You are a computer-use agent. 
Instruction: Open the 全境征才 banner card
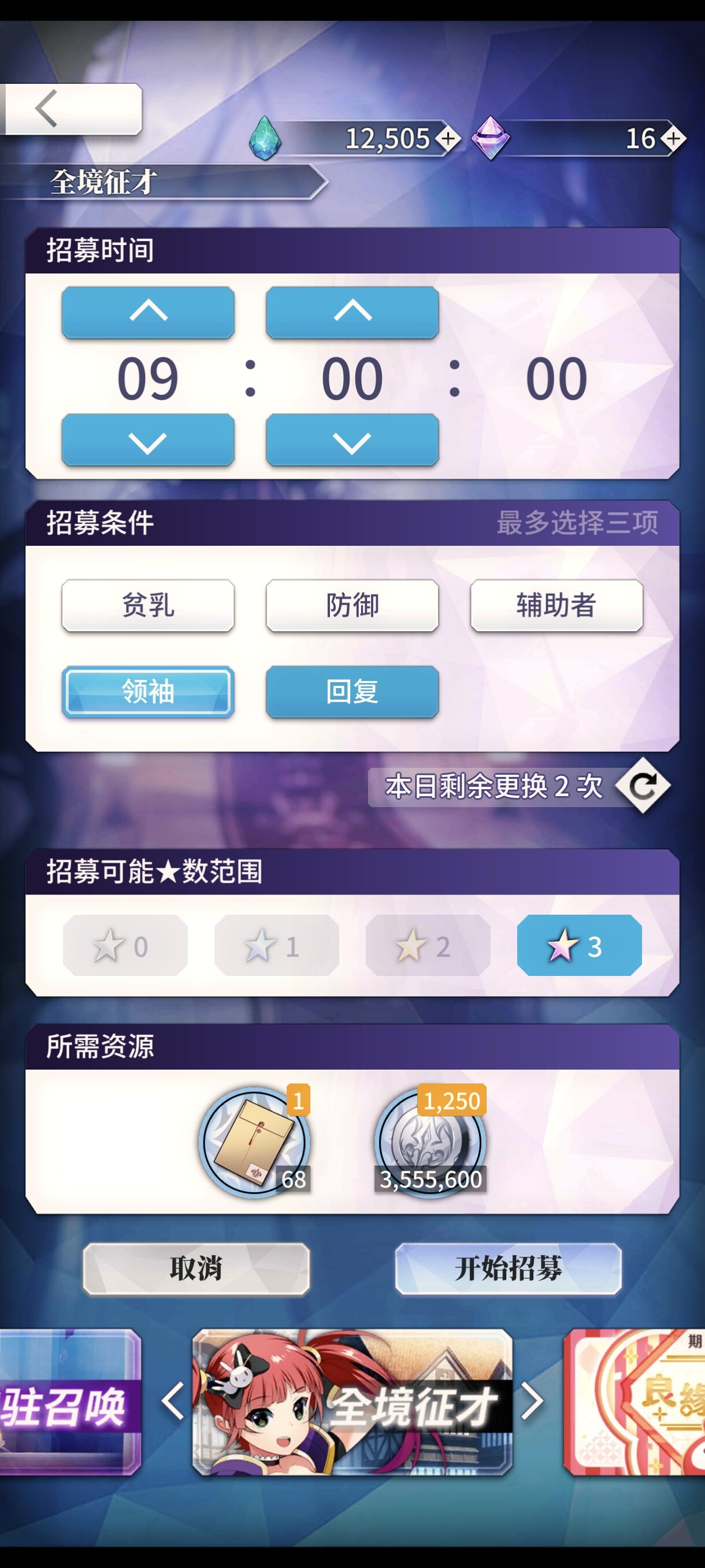[352, 1400]
